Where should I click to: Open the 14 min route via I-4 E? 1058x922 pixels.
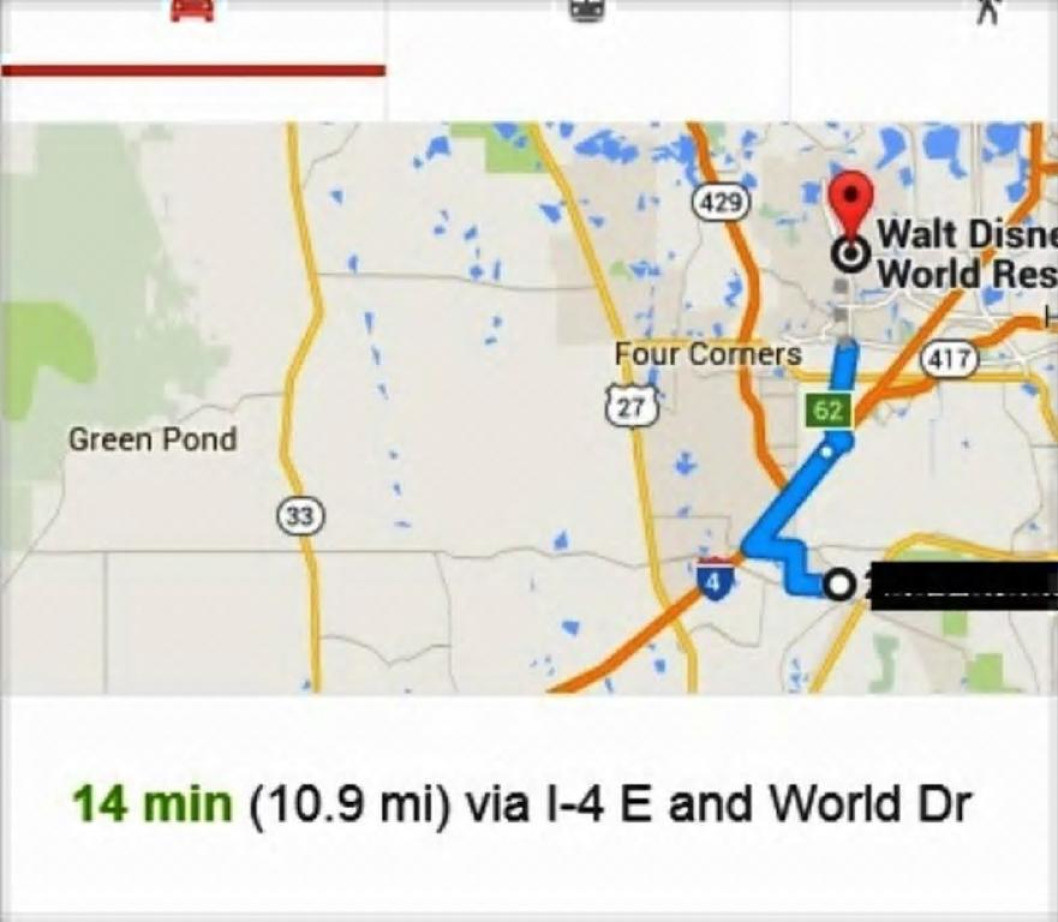point(520,805)
